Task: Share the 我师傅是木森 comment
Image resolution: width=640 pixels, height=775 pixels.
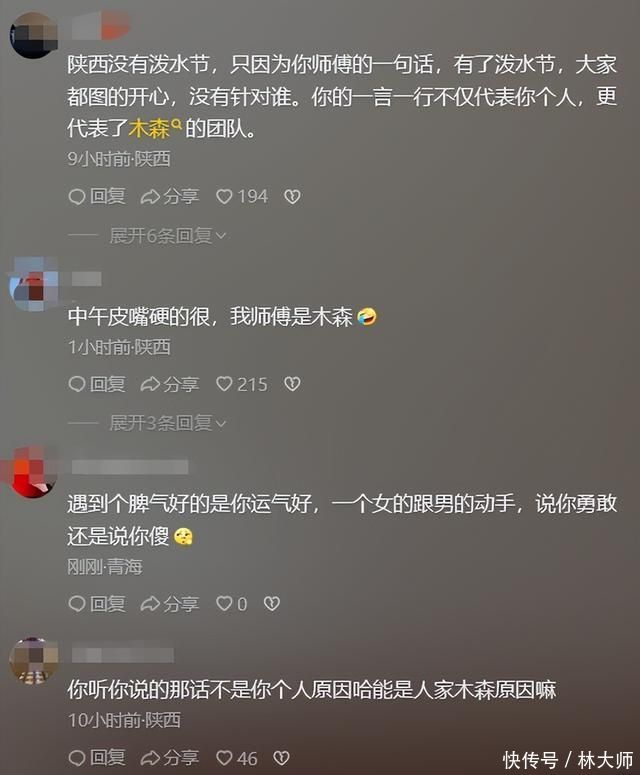Action: (170, 384)
